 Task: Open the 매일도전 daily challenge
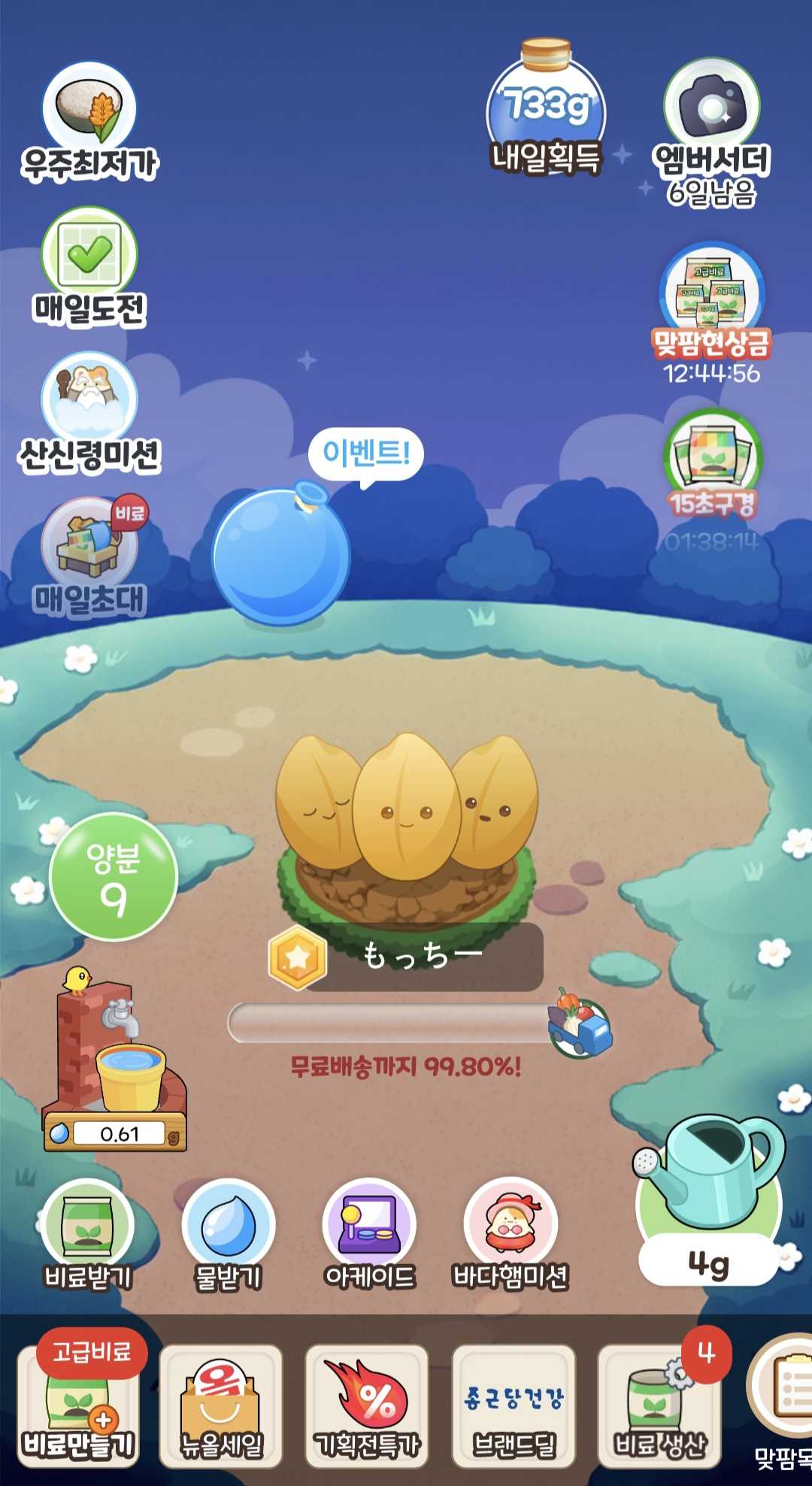point(89,266)
